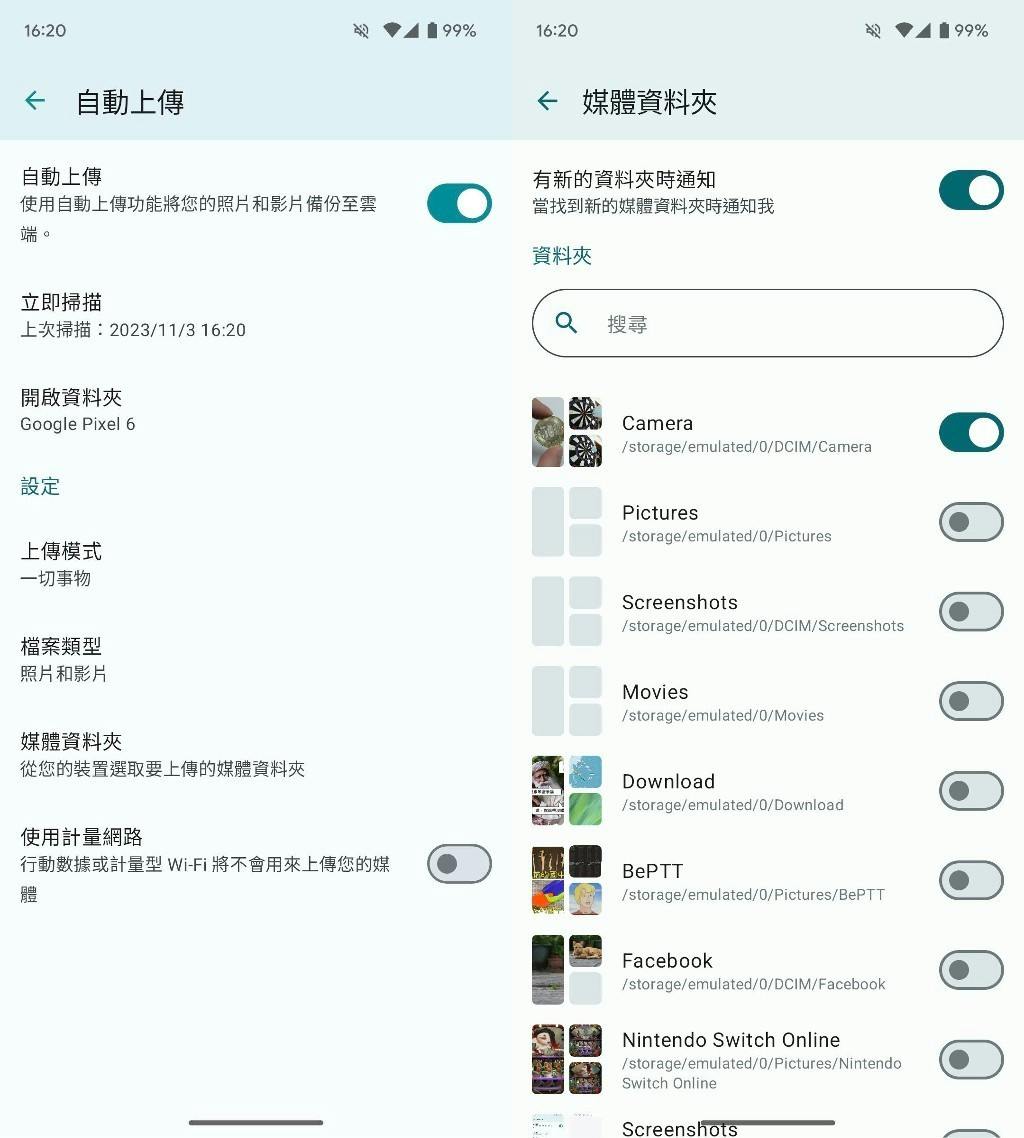
Task: Turn on the Nintendo Switch Online folder
Action: click(970, 1060)
